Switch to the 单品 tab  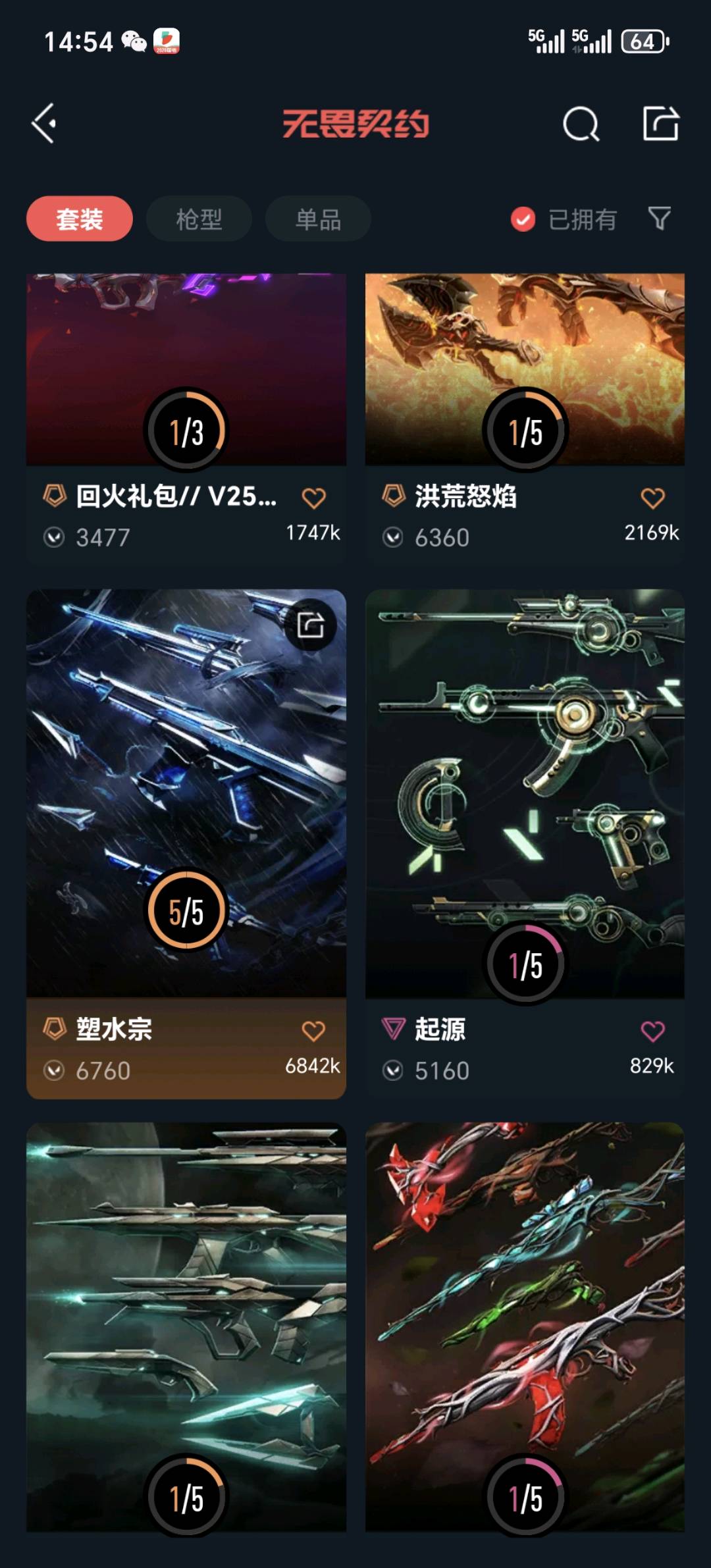(318, 219)
